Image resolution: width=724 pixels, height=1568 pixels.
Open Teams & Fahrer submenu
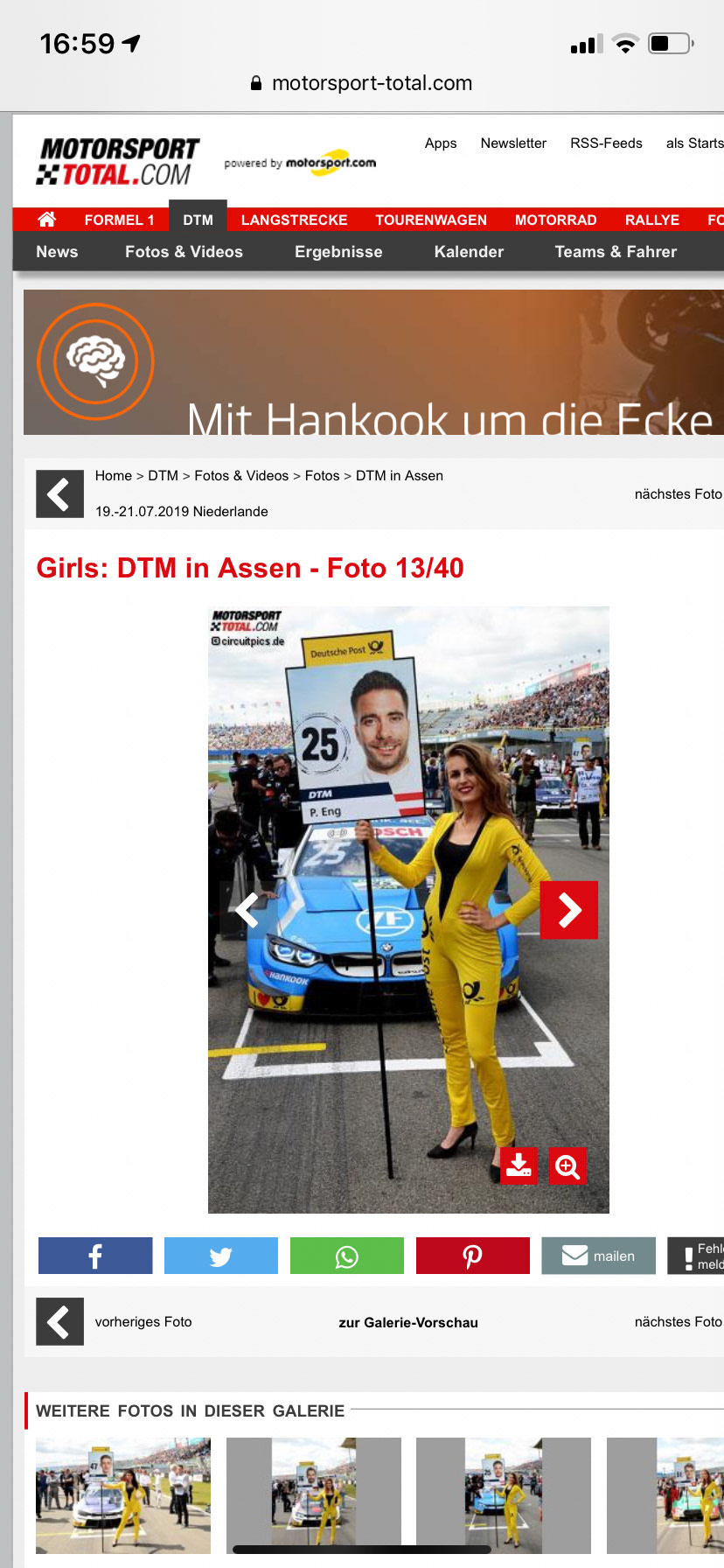[616, 252]
